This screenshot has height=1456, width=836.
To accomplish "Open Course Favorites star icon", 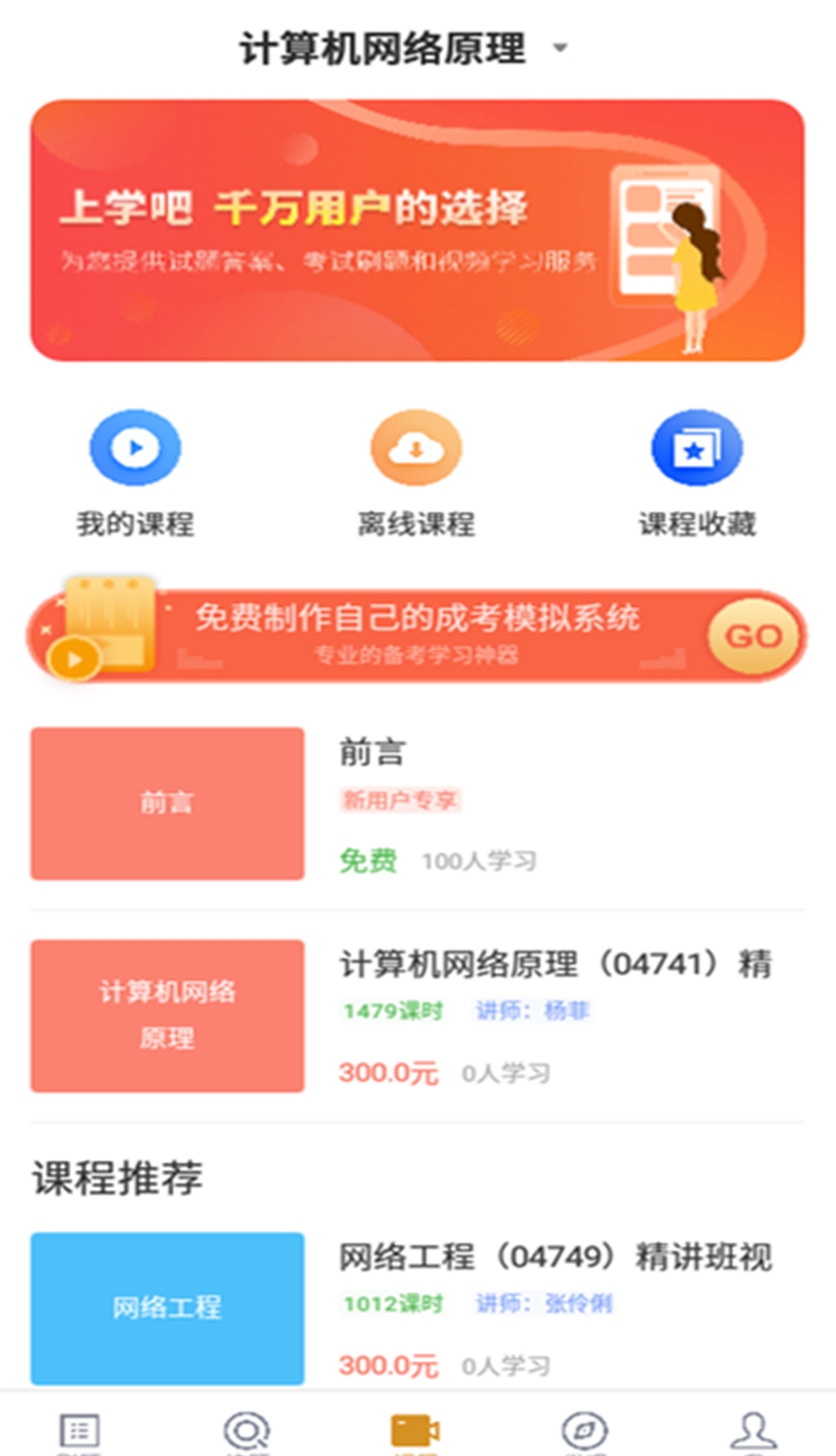I will [x=697, y=448].
